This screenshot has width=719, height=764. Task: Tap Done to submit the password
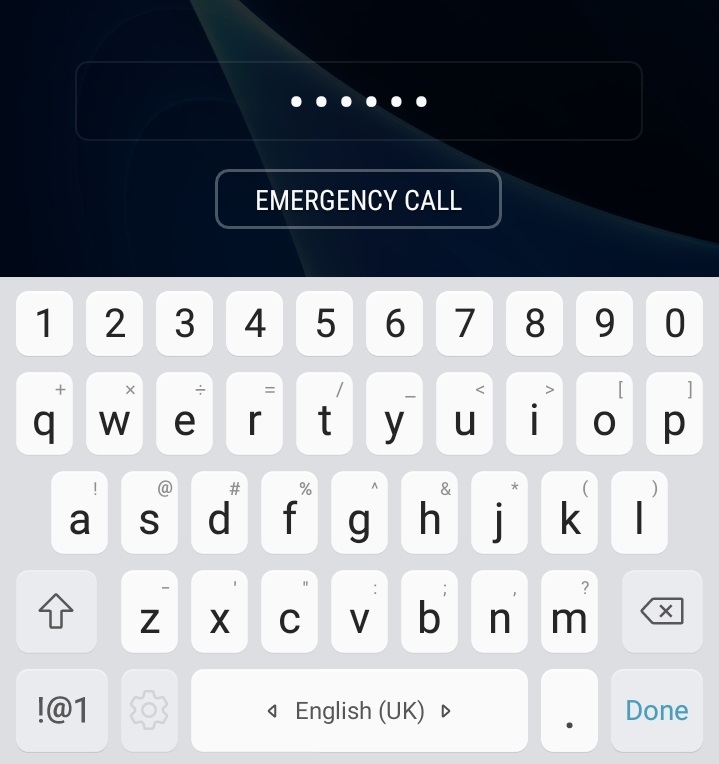coord(656,711)
